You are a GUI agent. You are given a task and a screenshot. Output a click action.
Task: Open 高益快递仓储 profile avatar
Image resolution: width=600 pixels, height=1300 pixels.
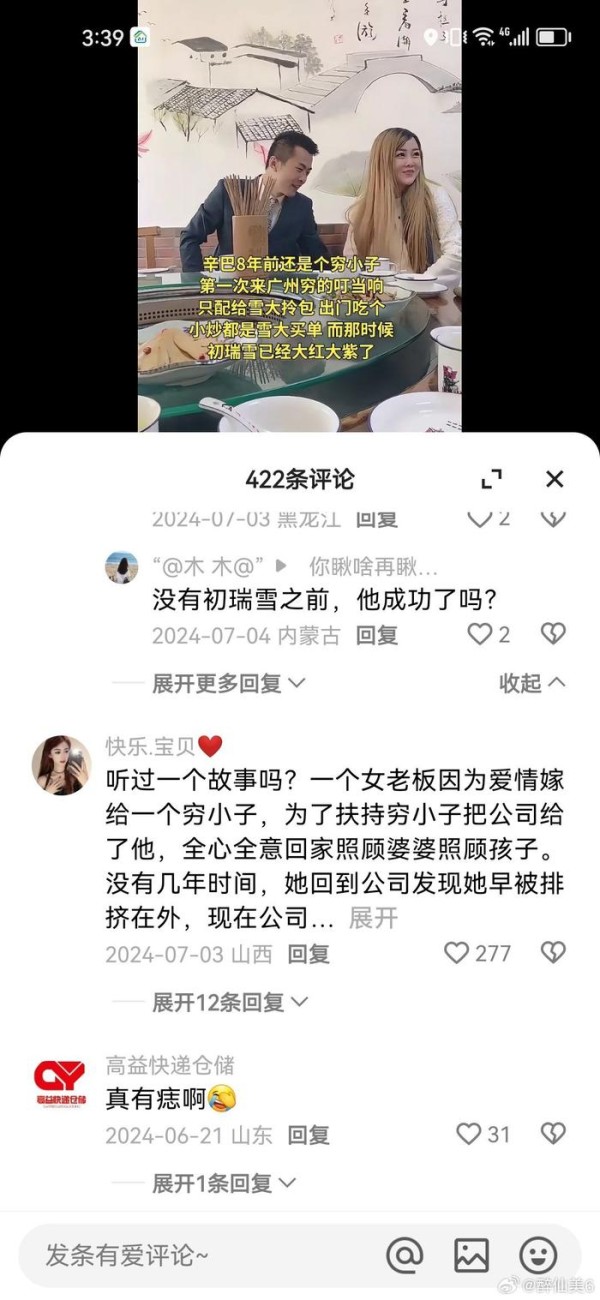pyautogui.click(x=60, y=1083)
